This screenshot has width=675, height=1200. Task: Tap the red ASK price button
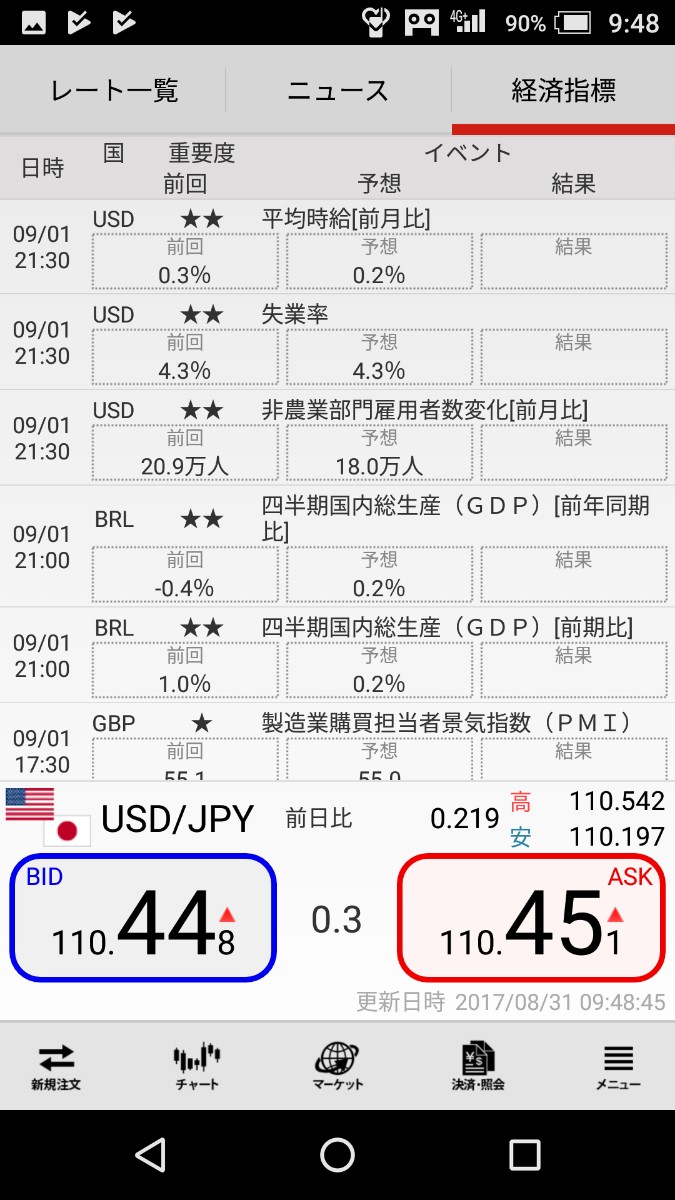tap(531, 918)
